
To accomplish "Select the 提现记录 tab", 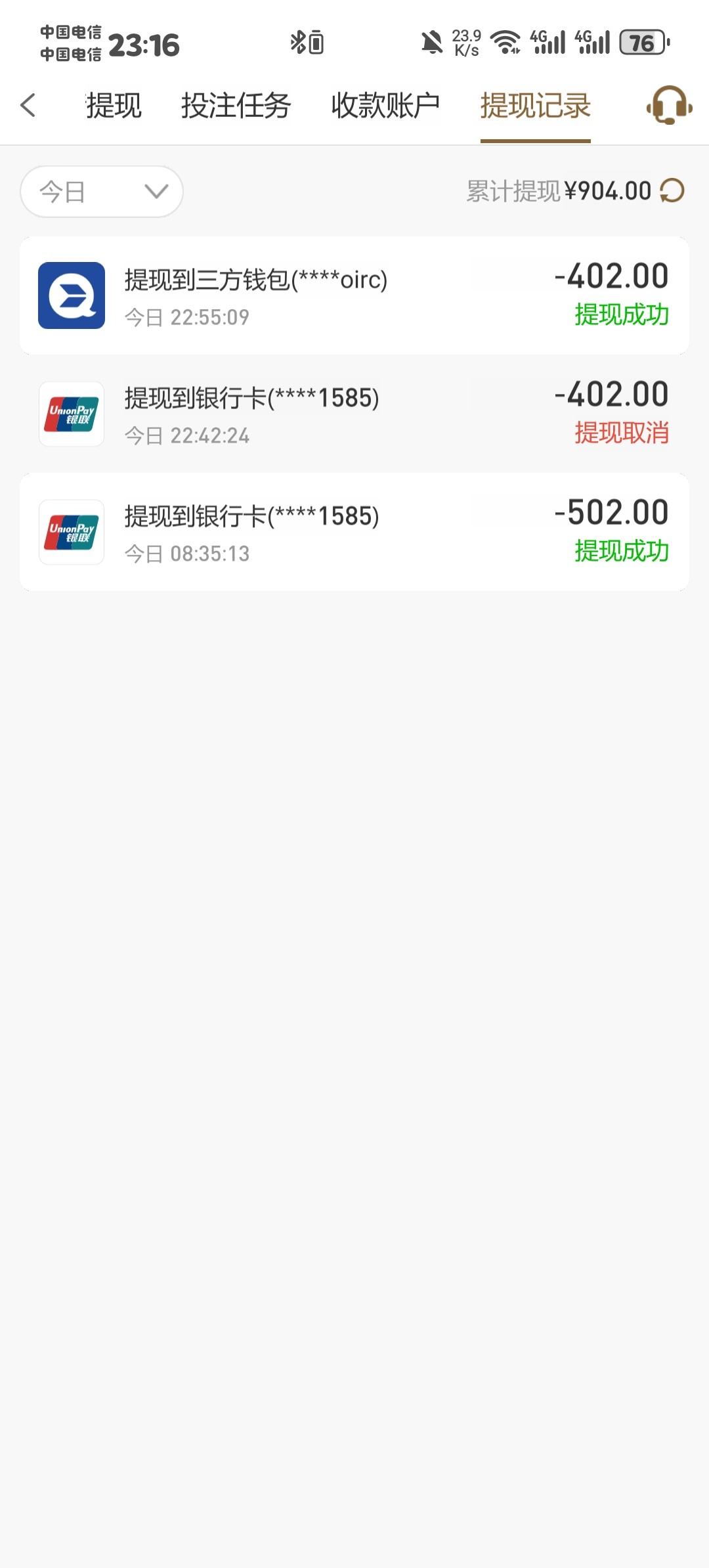I will 535,106.
